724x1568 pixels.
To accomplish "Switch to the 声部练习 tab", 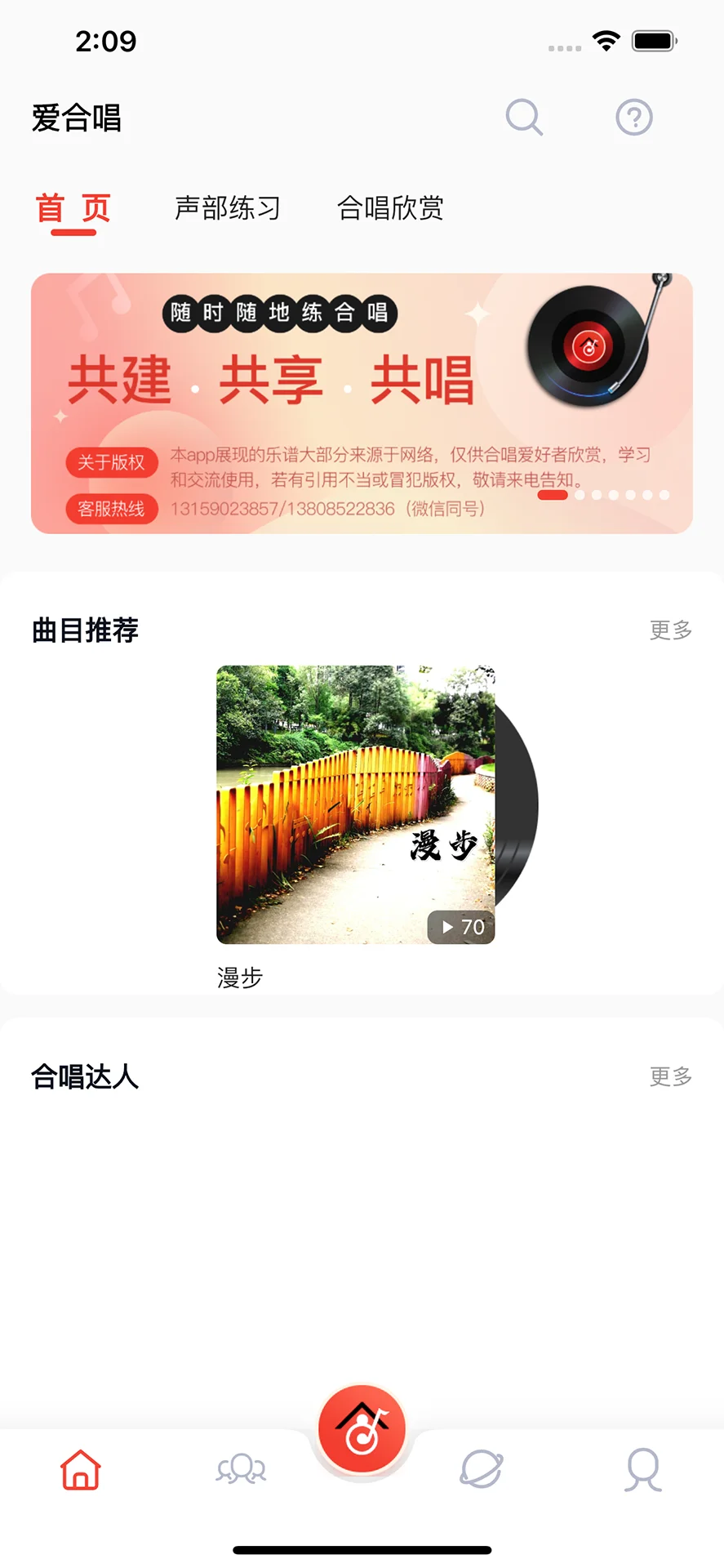I will tap(228, 209).
